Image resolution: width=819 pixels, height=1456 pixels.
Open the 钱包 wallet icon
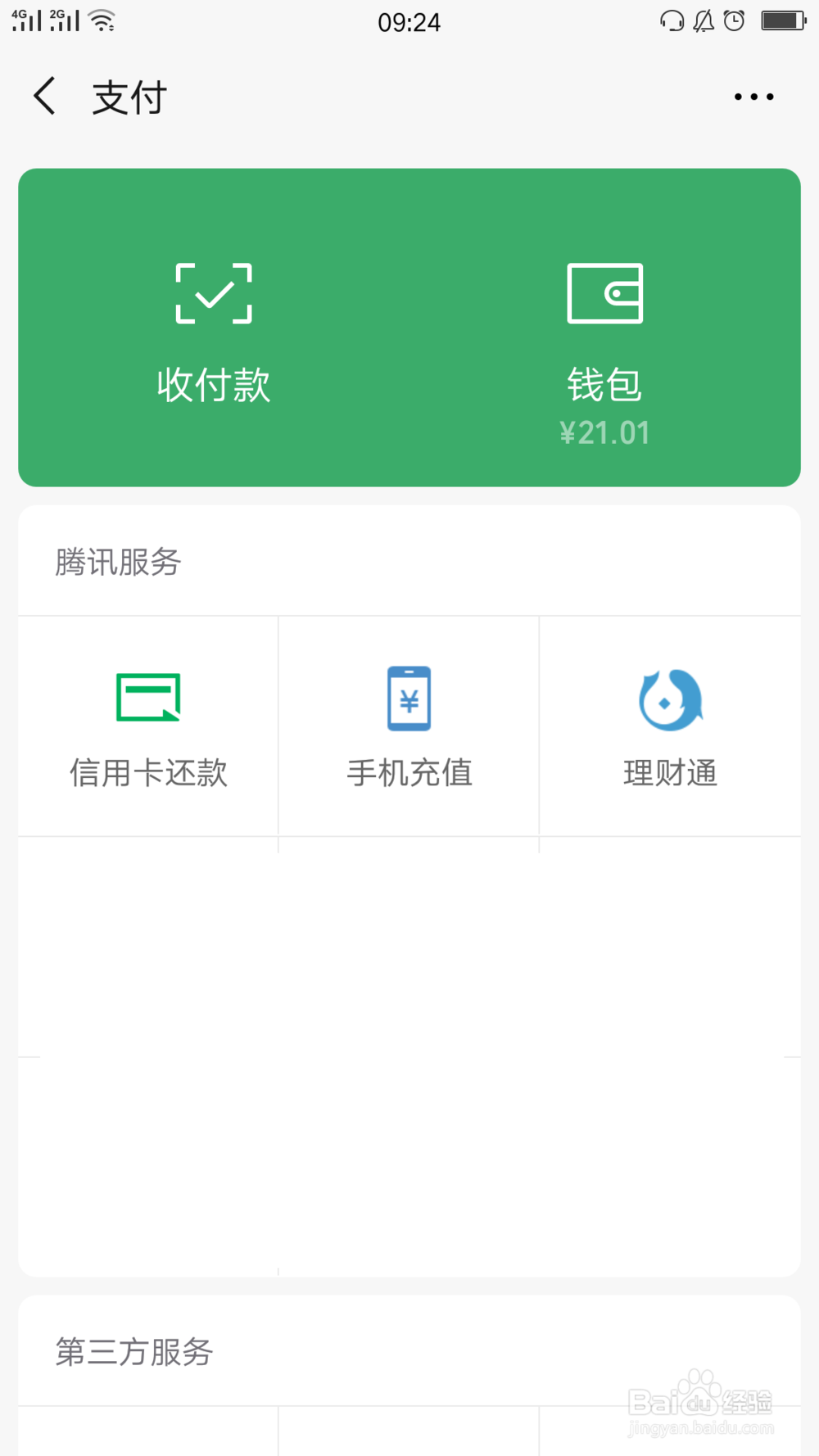605,292
